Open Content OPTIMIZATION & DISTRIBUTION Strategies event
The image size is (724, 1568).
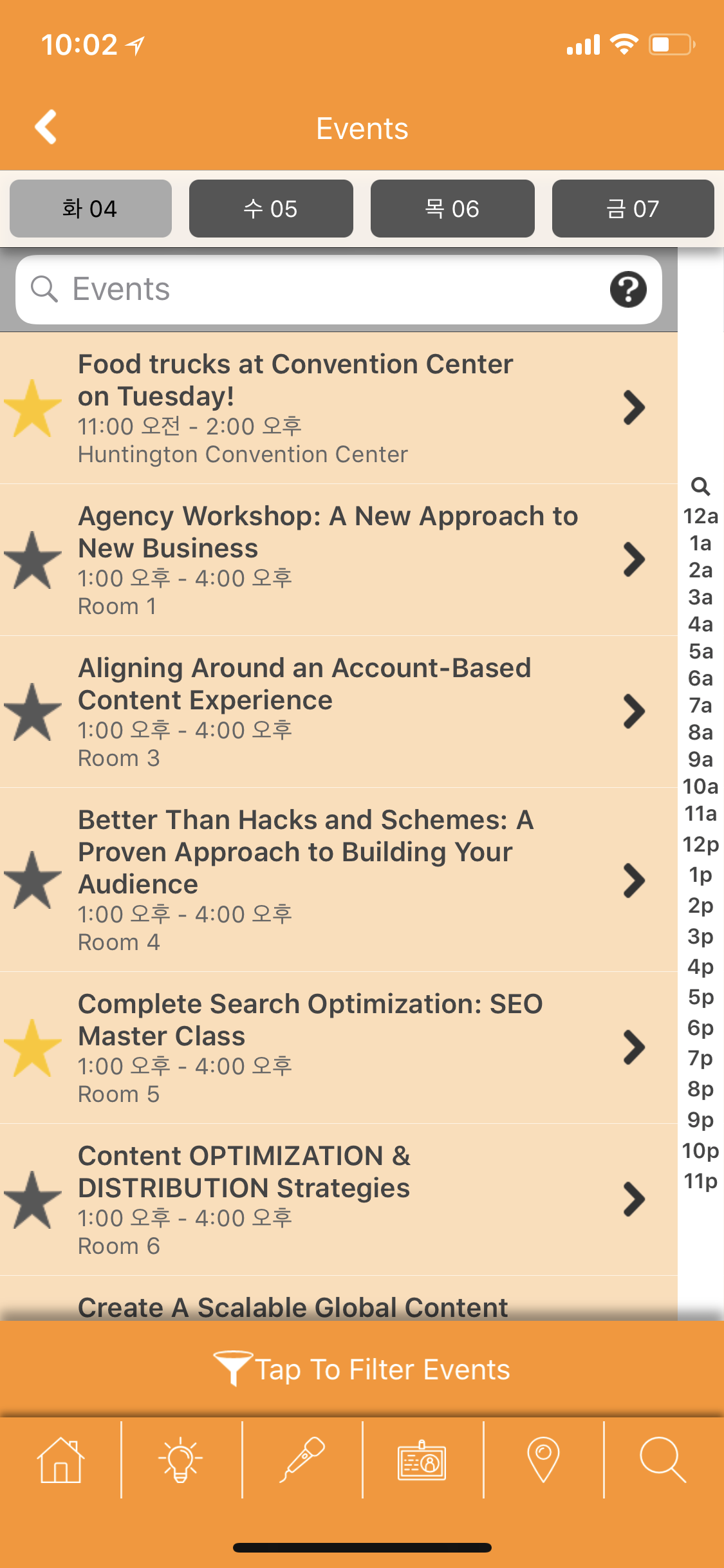click(x=339, y=1200)
